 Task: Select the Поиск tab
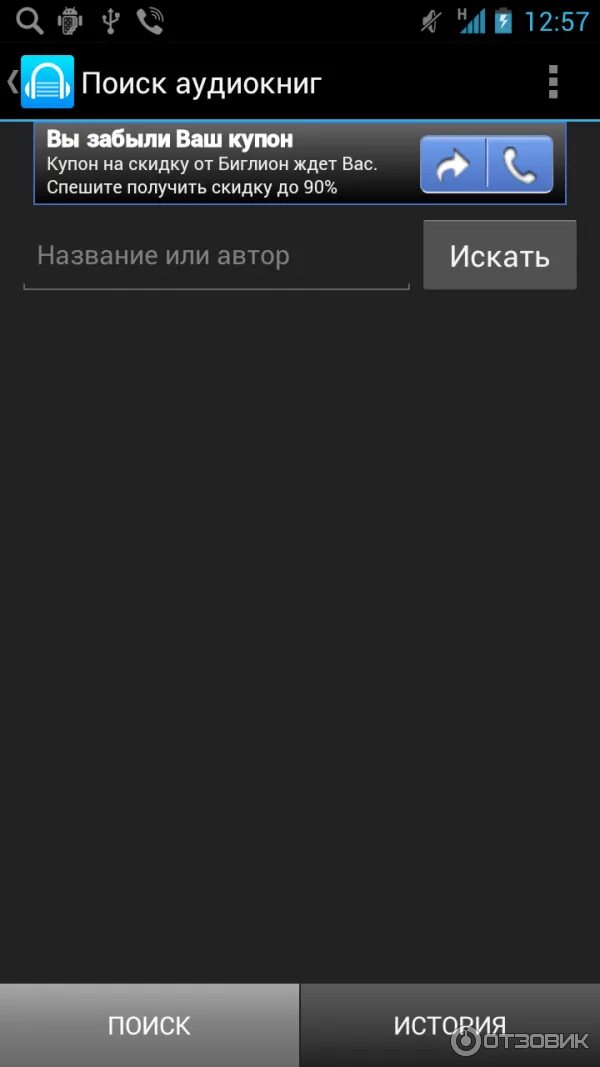coord(149,1025)
